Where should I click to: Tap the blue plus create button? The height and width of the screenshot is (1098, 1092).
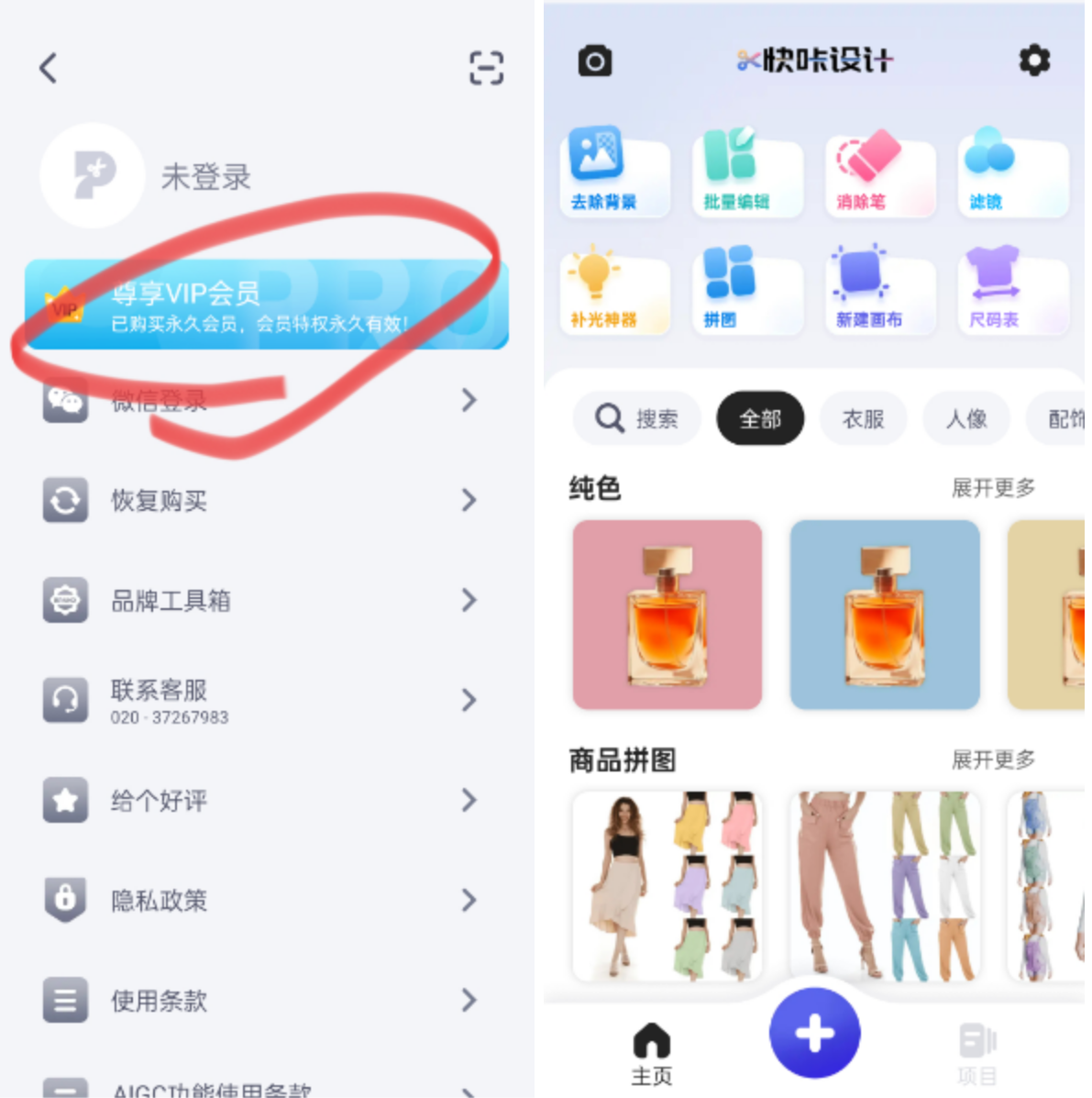(x=814, y=1034)
